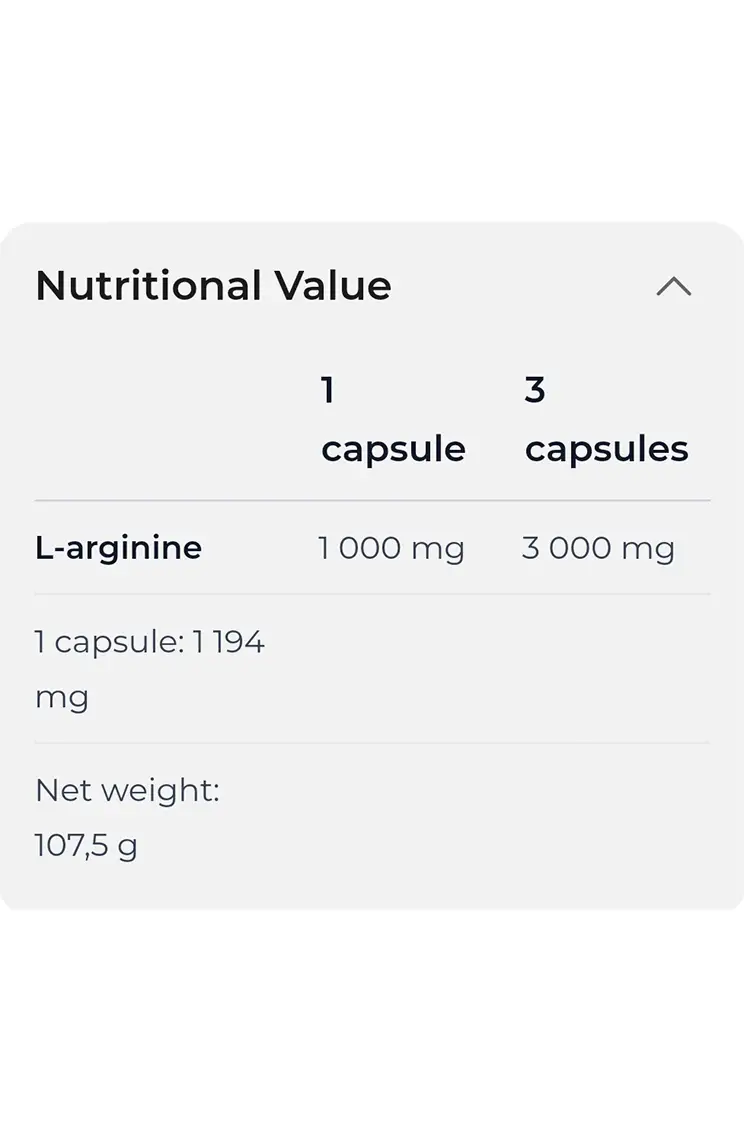
Task: Select the 3 000 mg value
Action: 599,547
